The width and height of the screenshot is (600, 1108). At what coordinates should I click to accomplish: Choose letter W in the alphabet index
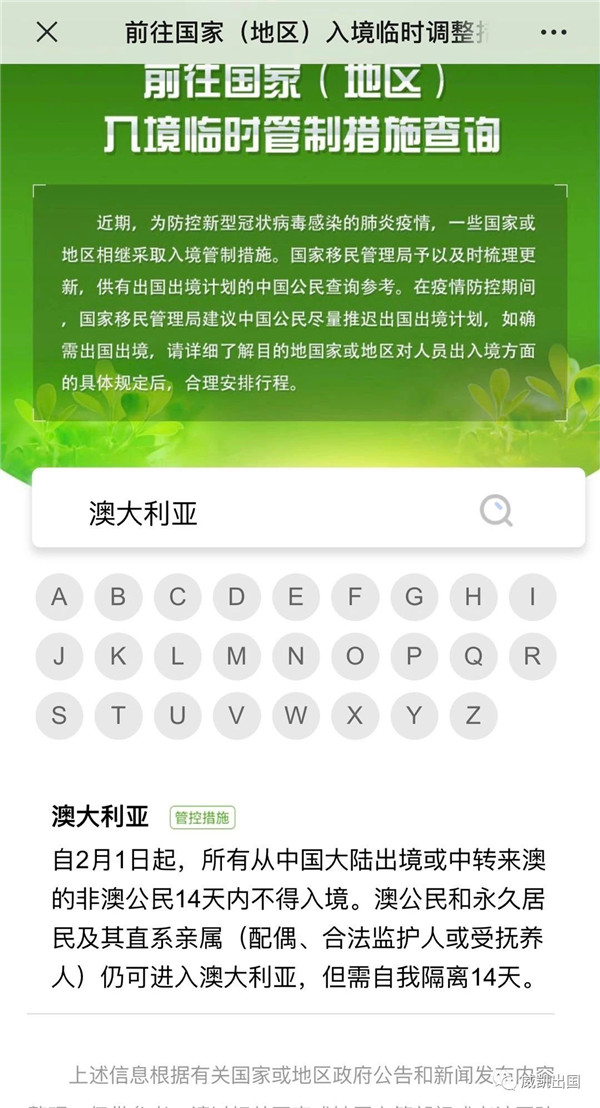point(296,716)
